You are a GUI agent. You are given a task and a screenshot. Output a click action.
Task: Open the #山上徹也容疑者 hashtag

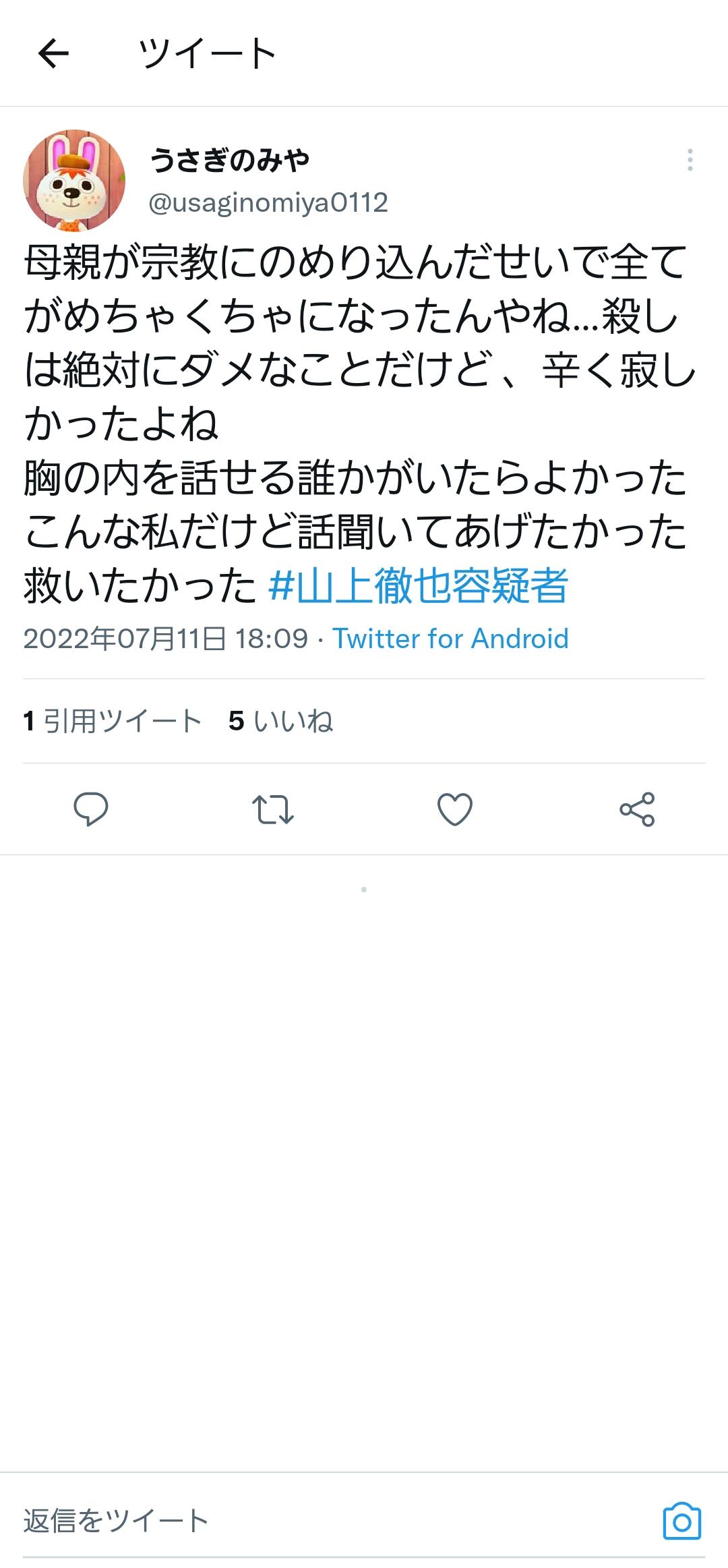coord(418,585)
